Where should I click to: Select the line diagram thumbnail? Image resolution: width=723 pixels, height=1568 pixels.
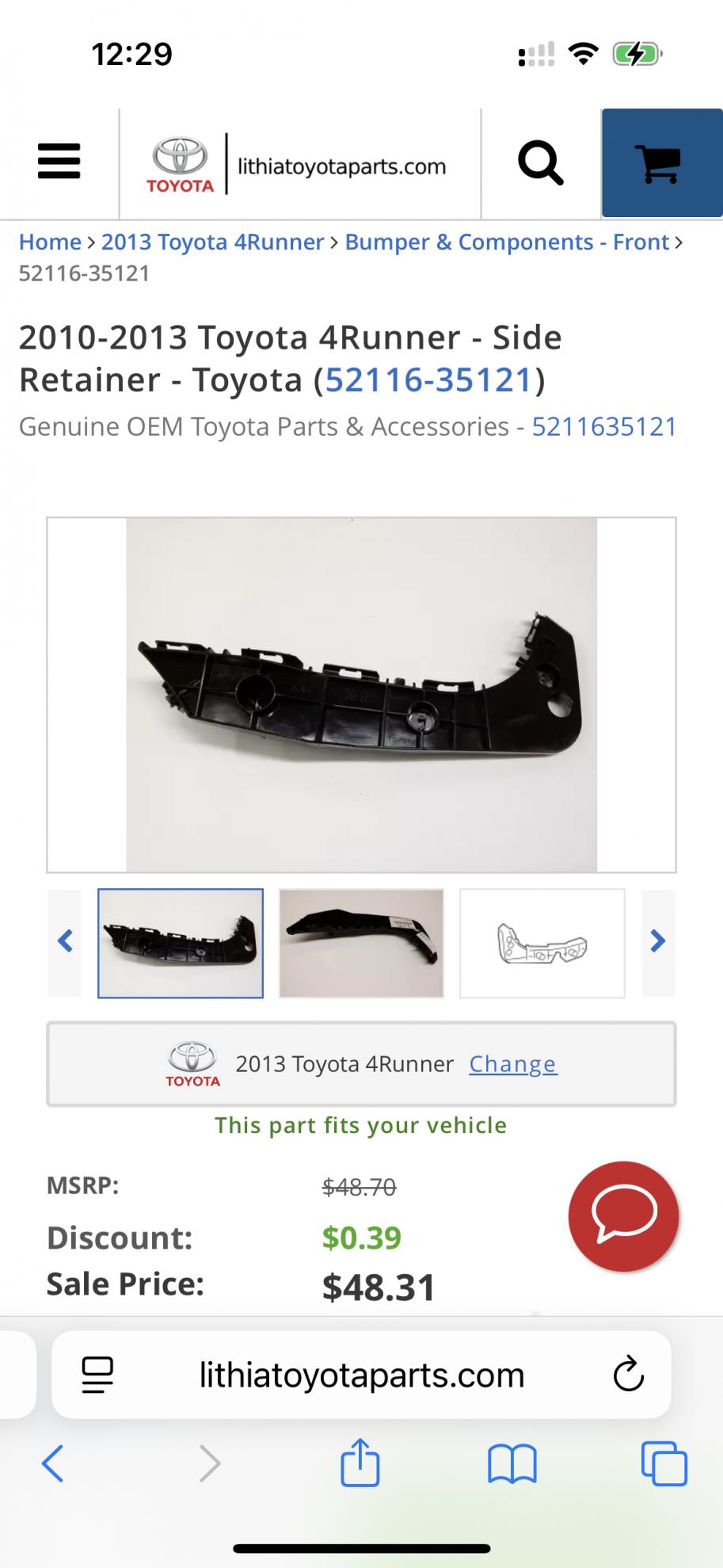pyautogui.click(x=542, y=943)
